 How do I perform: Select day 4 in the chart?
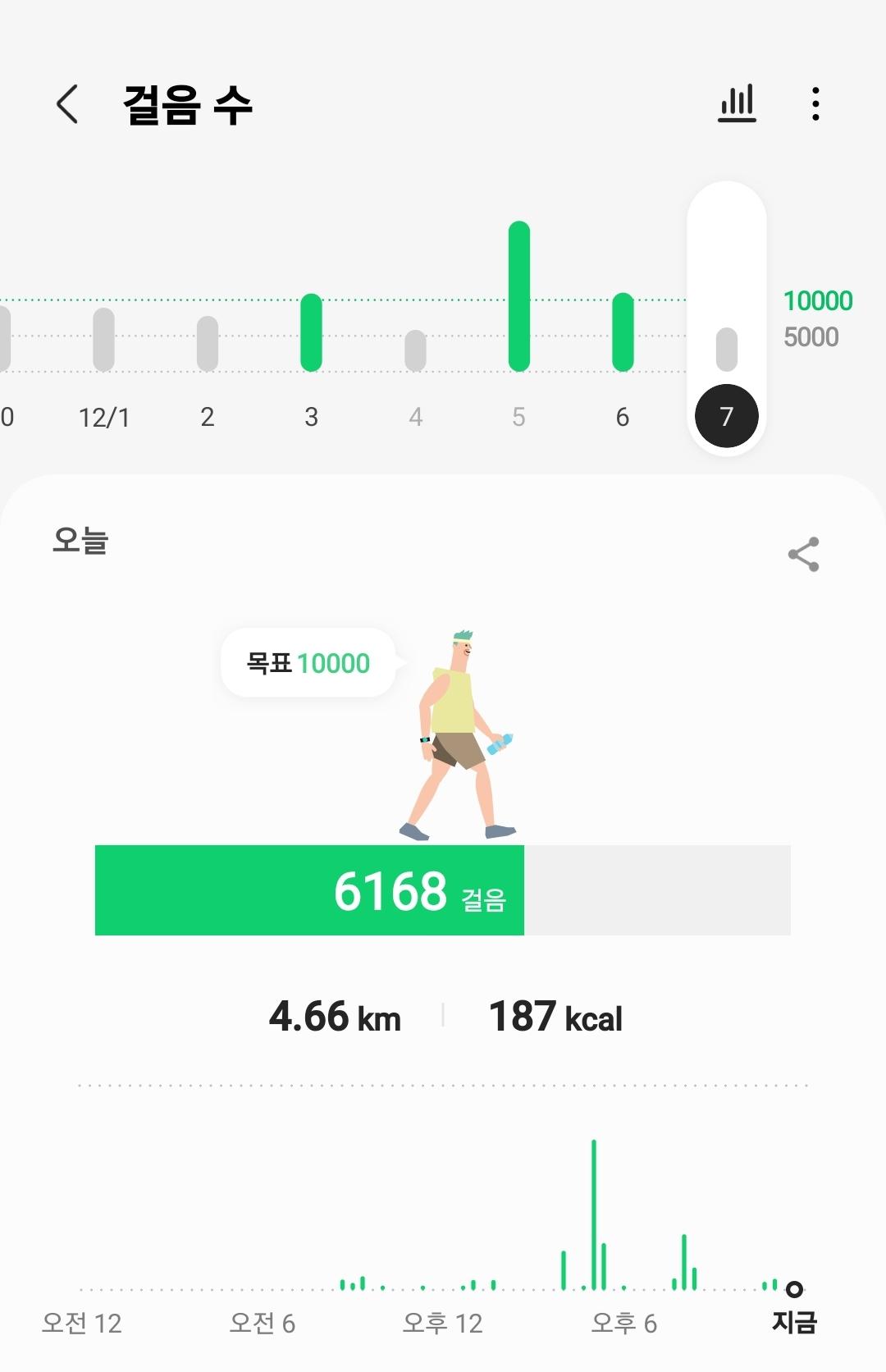click(415, 351)
